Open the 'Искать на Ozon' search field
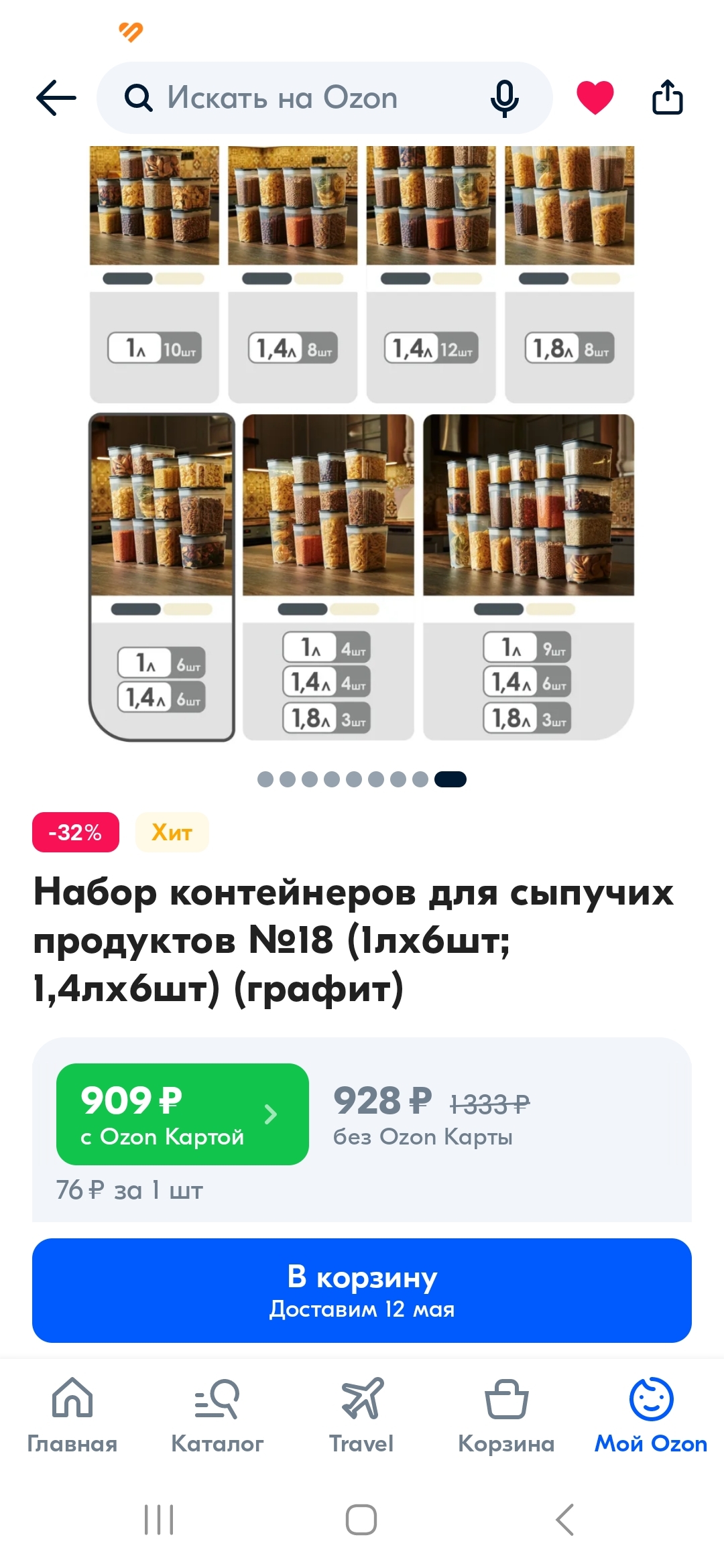The width and height of the screenshot is (724, 1568). tap(295, 98)
